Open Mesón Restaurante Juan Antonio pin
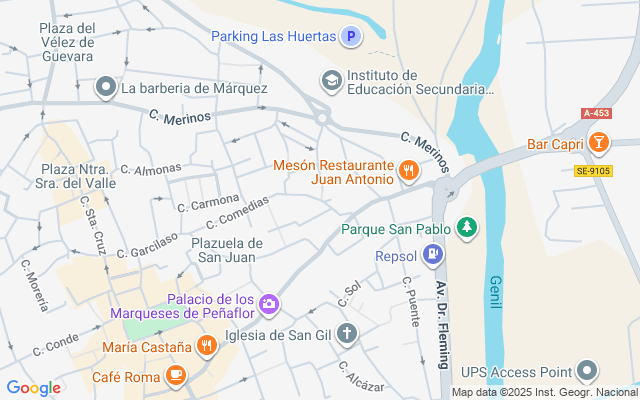Screen dimensions: 640x400 pyautogui.click(x=409, y=171)
